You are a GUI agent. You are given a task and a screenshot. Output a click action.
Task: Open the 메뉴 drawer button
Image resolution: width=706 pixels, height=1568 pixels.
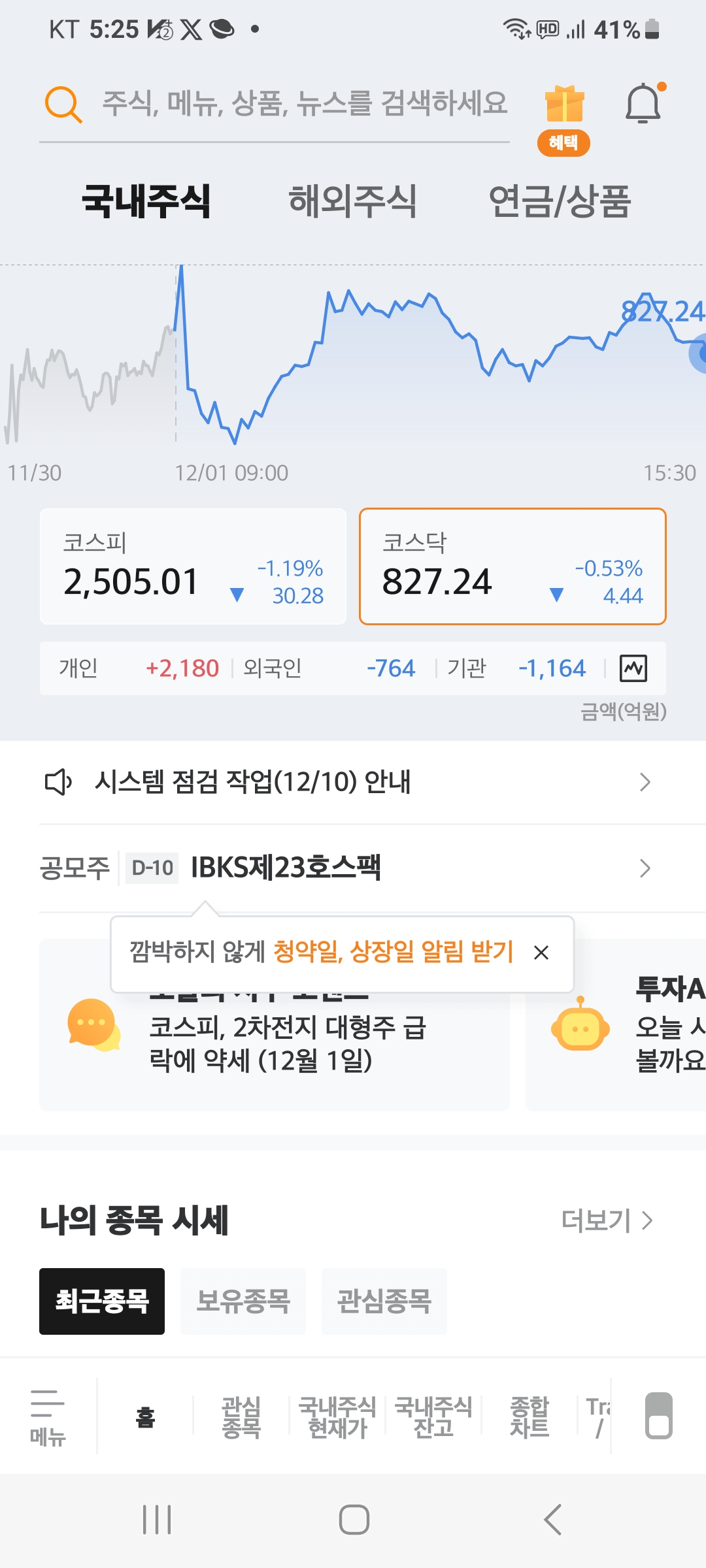(x=48, y=1416)
